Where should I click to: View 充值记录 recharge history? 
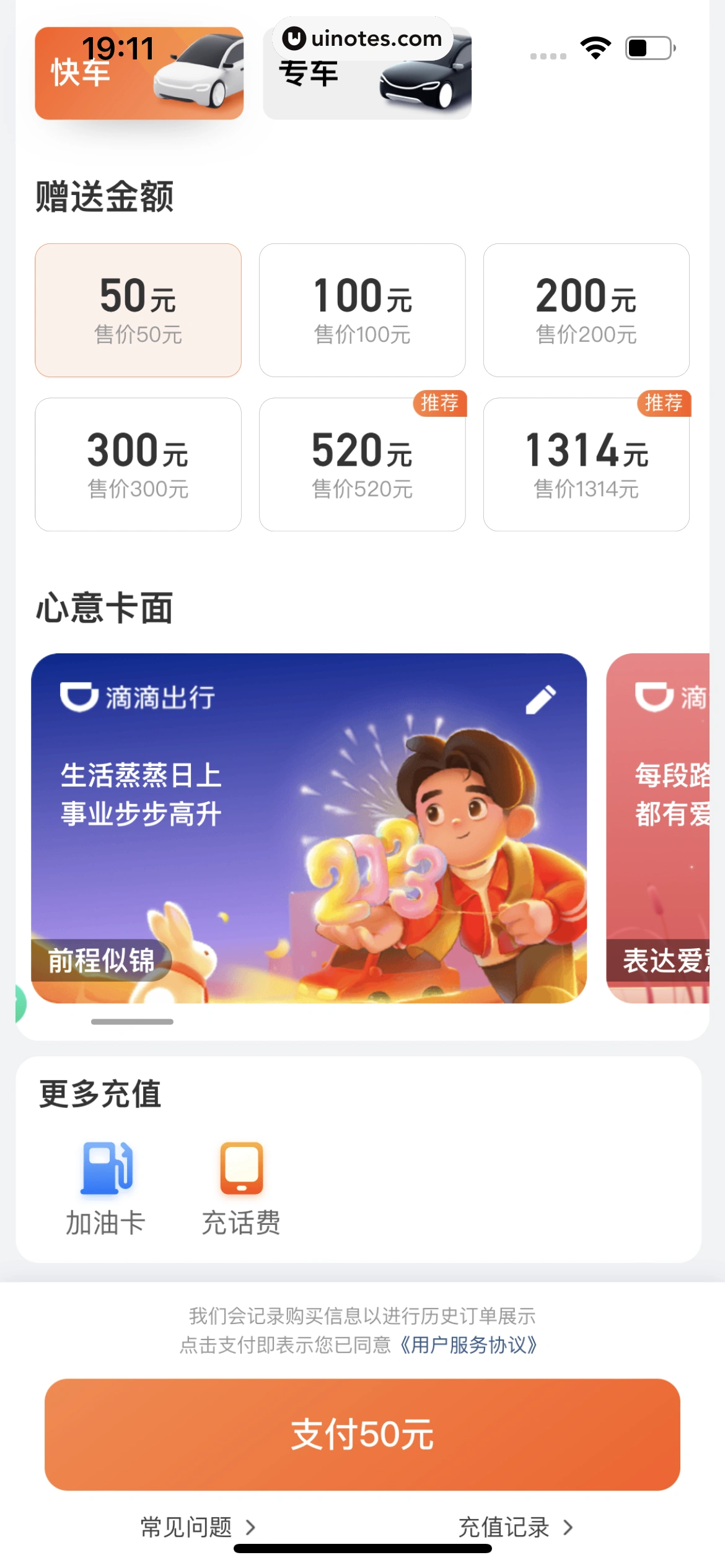coord(514,1527)
